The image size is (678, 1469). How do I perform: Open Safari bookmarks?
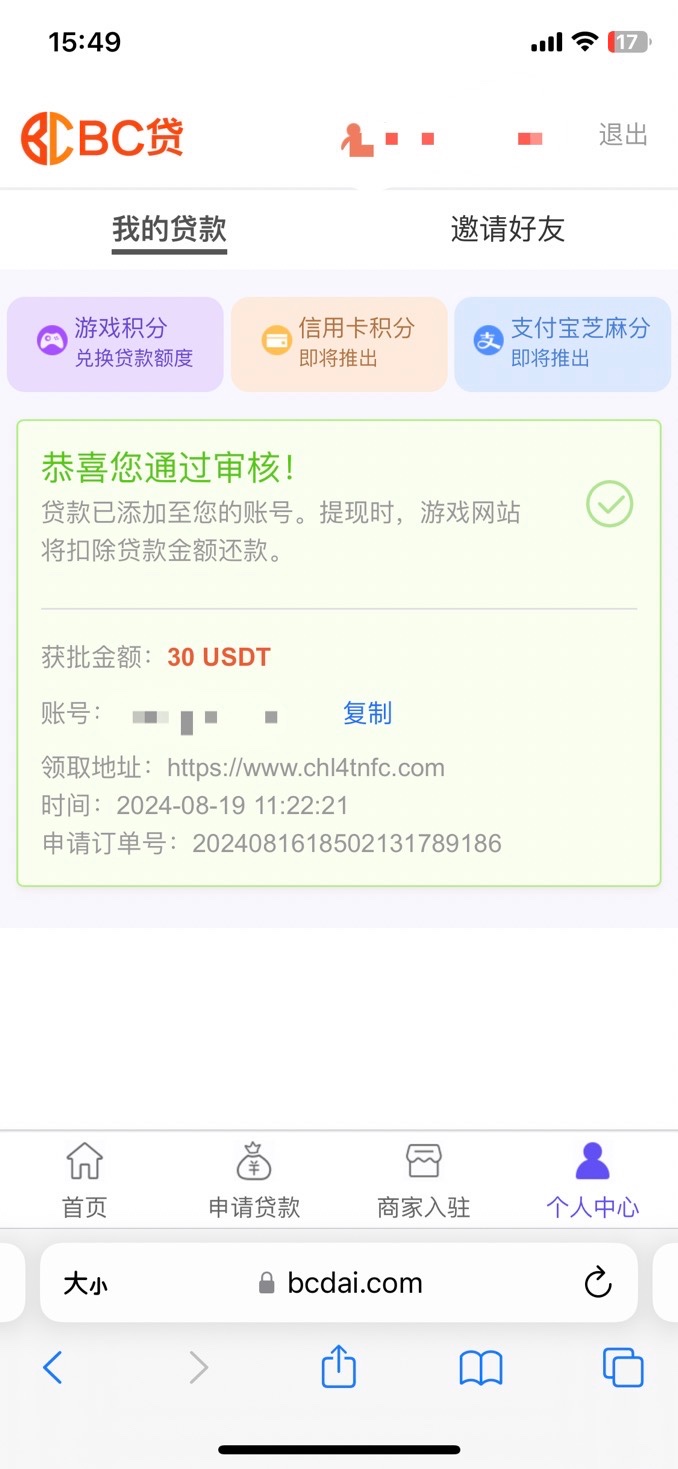[481, 1368]
